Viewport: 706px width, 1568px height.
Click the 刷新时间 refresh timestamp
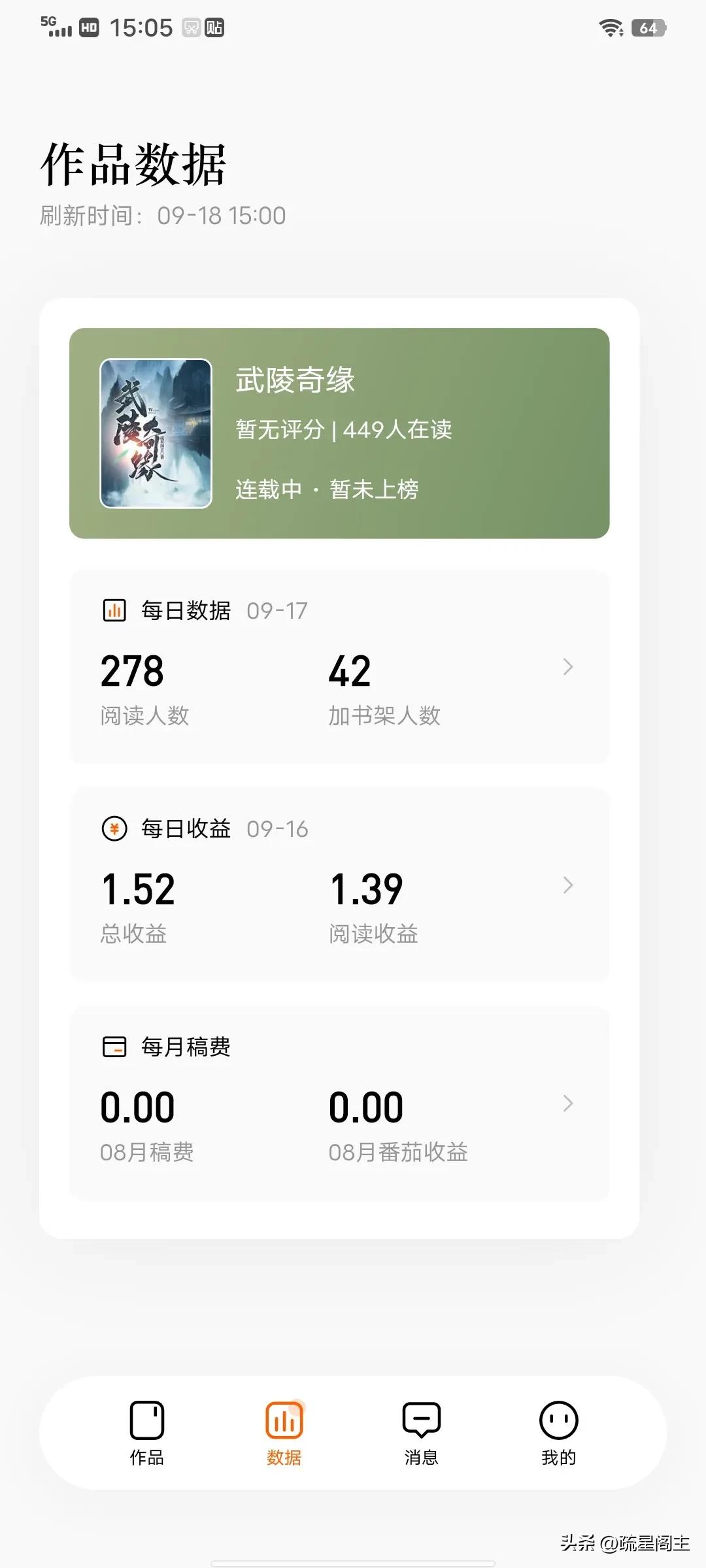click(161, 216)
